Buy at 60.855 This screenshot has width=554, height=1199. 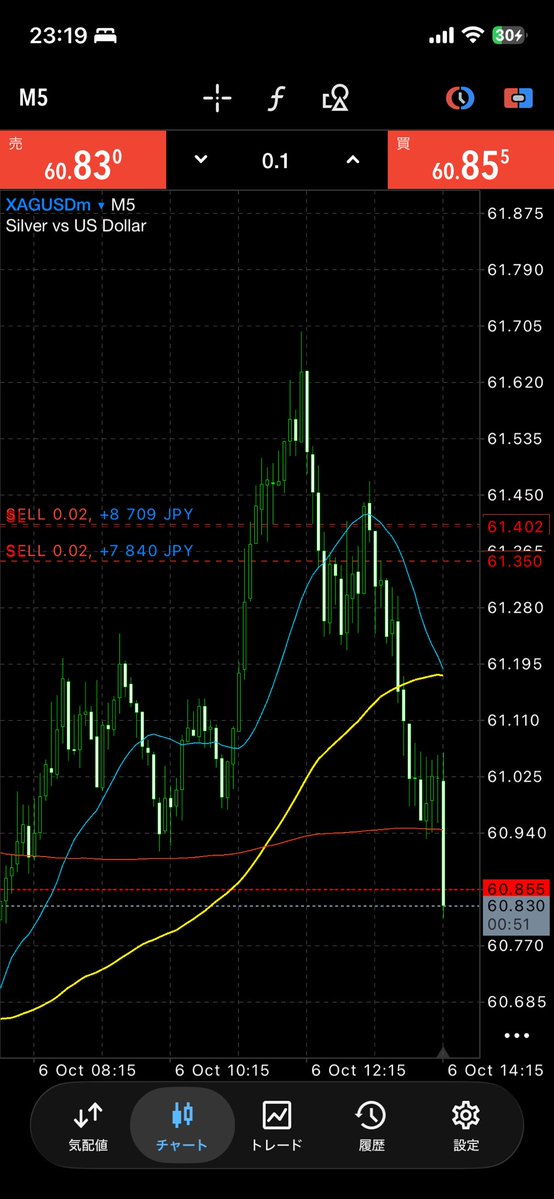471,160
